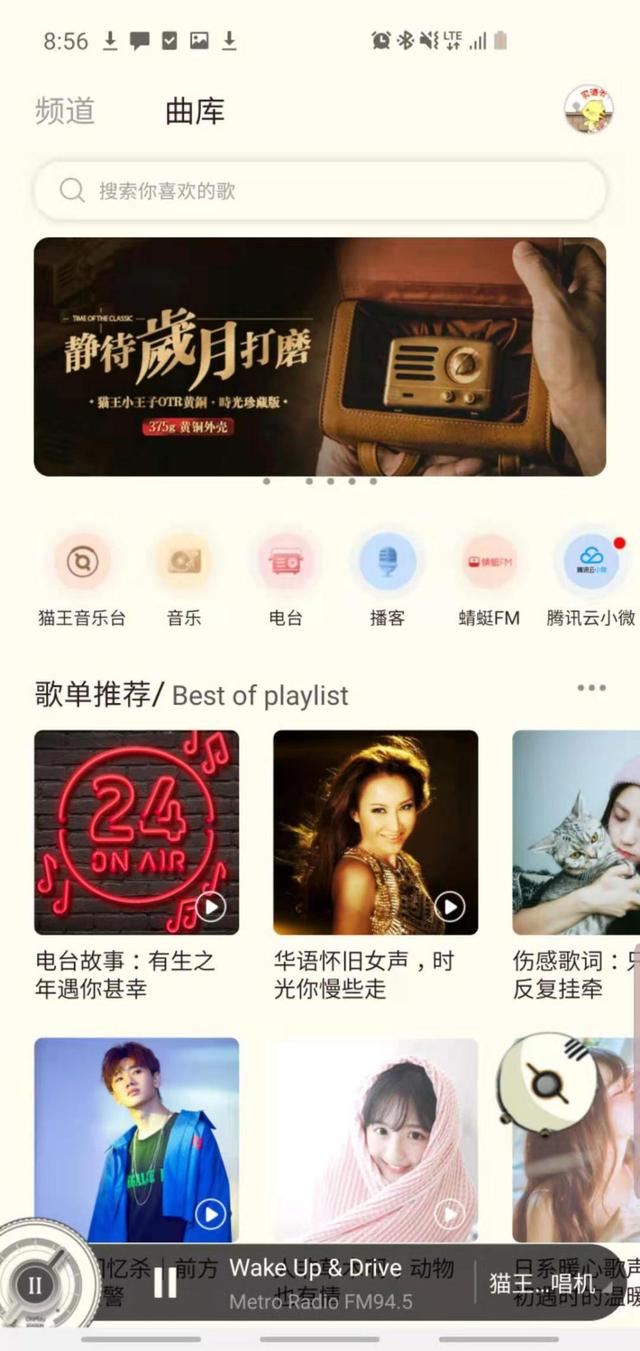Open the playlist with the pink towel cover
This screenshot has width=640, height=1351.
(375, 1139)
